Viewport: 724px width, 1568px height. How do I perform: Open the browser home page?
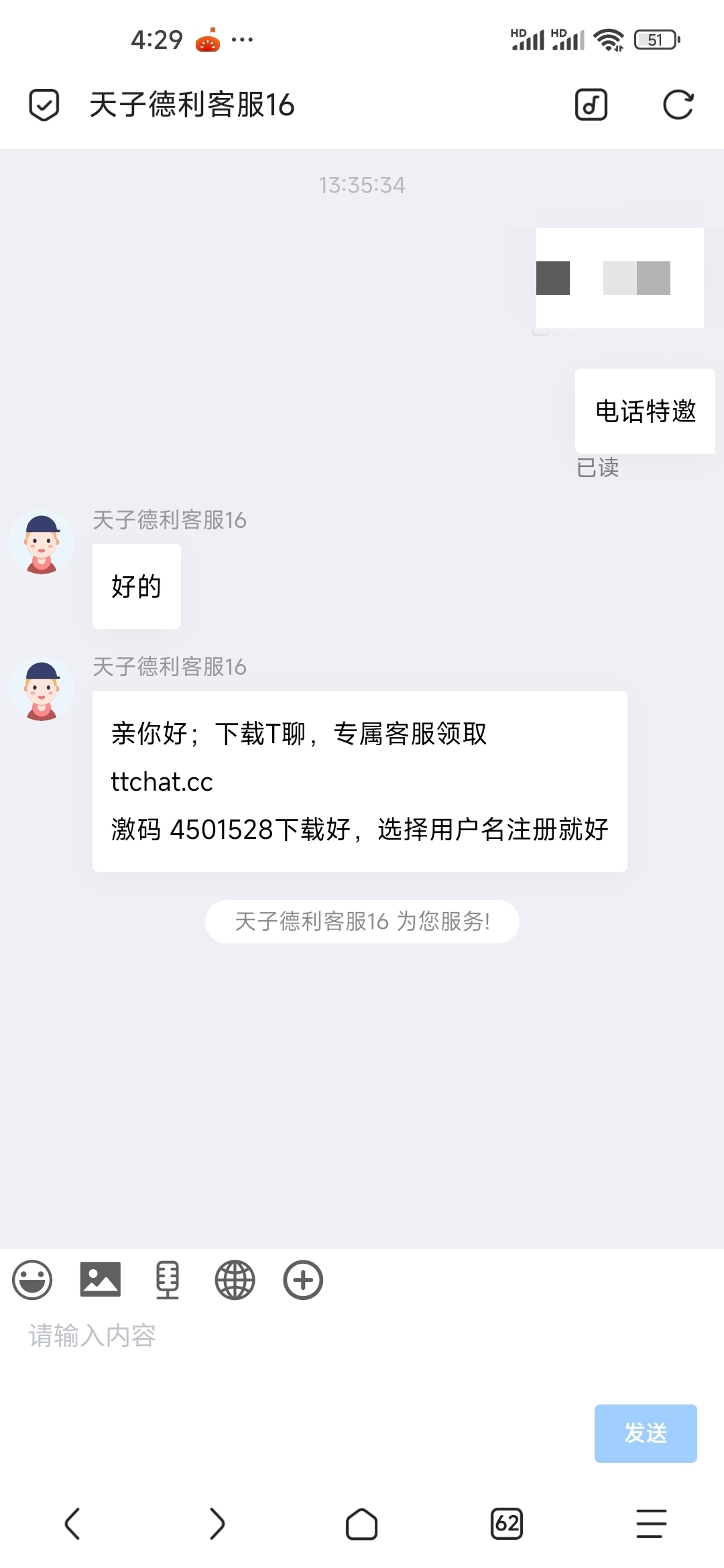coord(362,1524)
